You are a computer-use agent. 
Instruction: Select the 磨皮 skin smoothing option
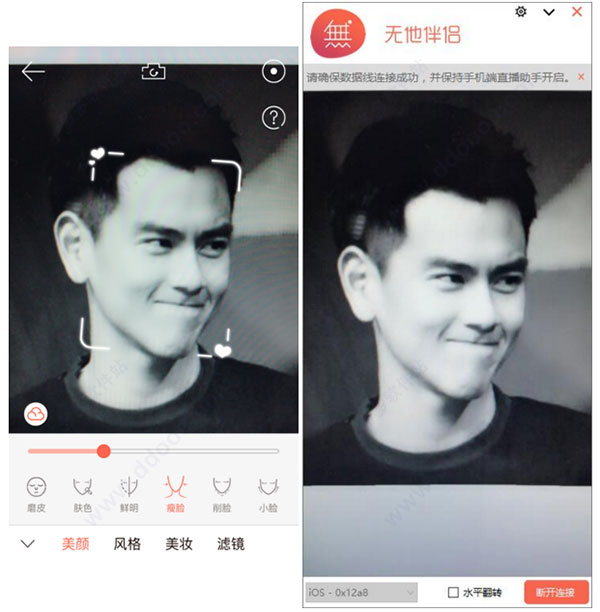[x=37, y=495]
